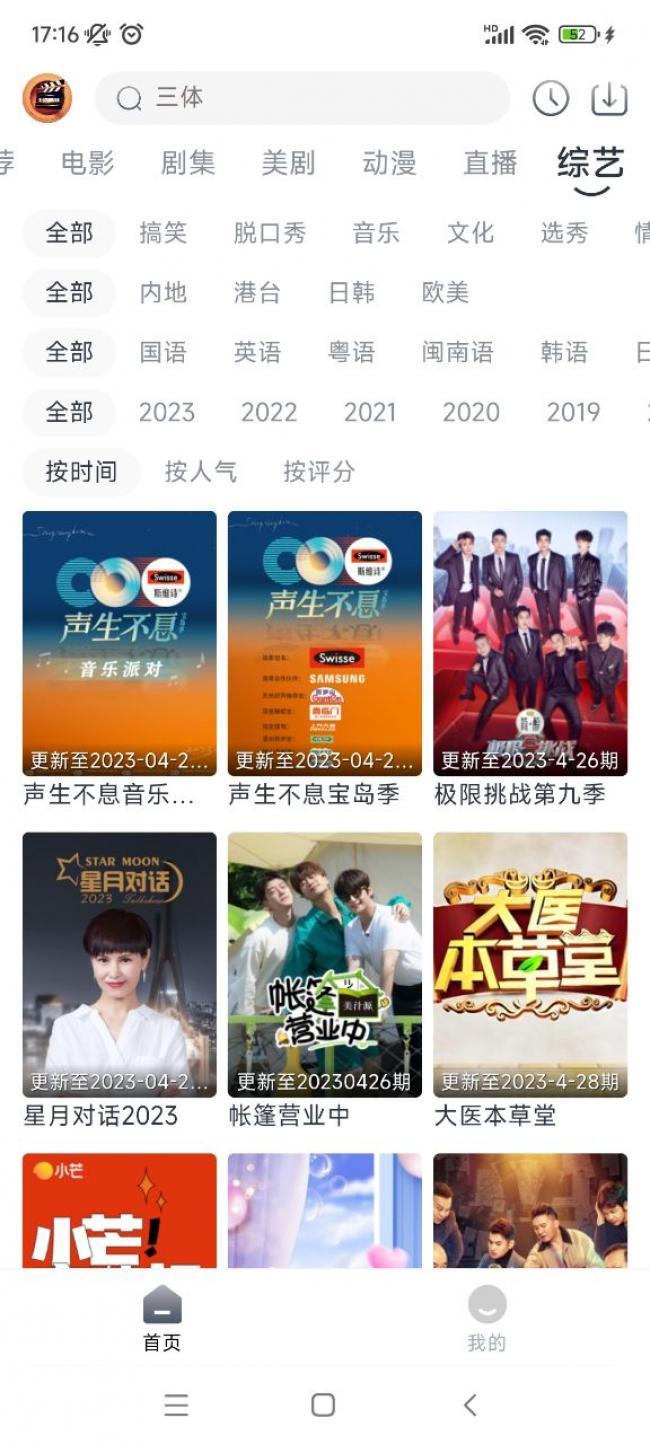Image resolution: width=650 pixels, height=1444 pixels.
Task: Tap the system back button
Action: tap(470, 1405)
